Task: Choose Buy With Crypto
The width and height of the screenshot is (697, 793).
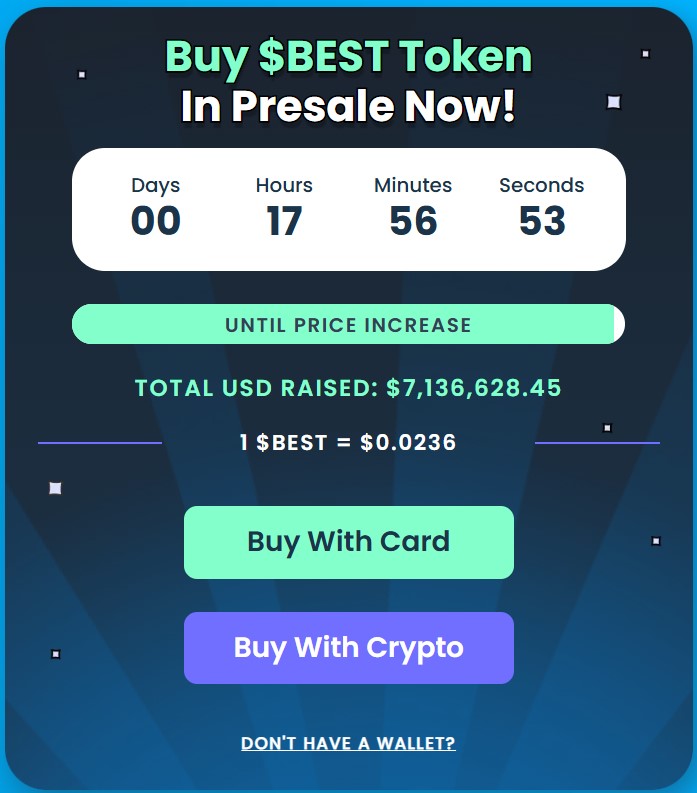Action: point(348,648)
